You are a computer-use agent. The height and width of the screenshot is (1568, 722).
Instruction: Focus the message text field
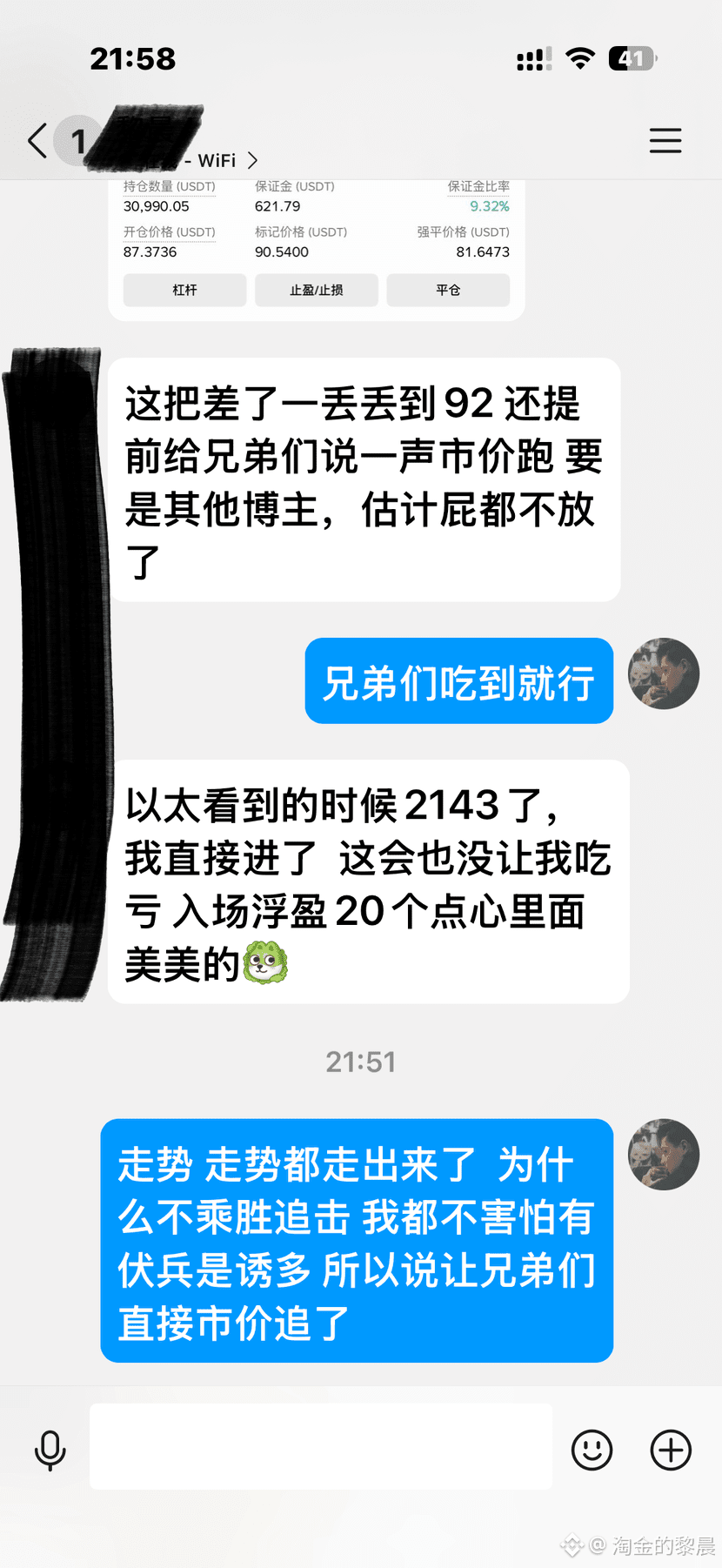click(x=320, y=1446)
